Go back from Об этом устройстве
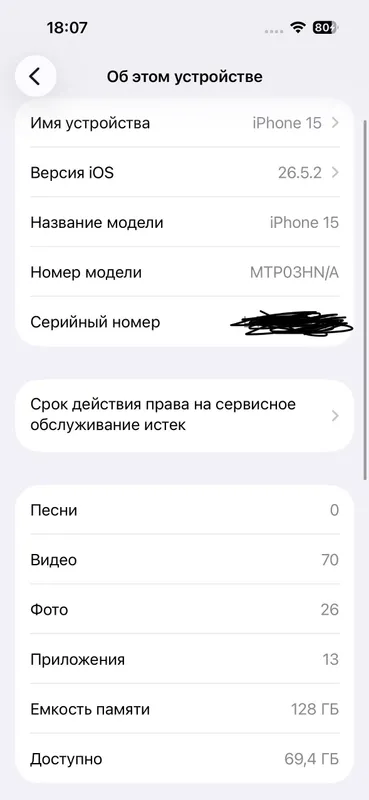369x800 pixels. (35, 77)
